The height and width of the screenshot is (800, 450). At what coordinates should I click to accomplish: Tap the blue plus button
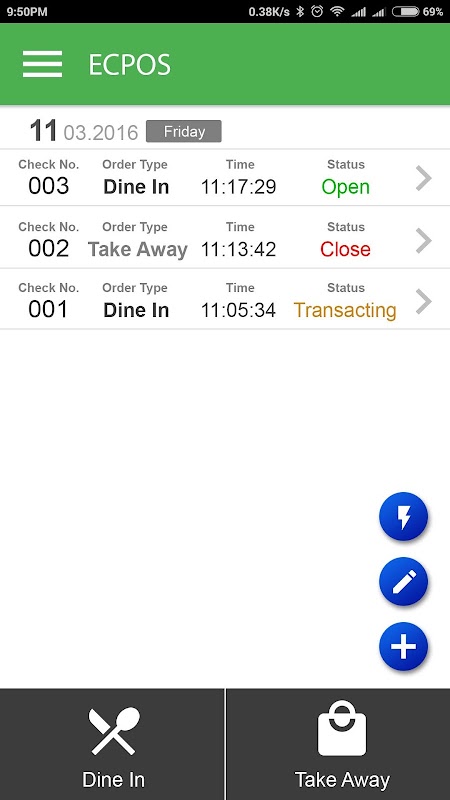tap(403, 646)
